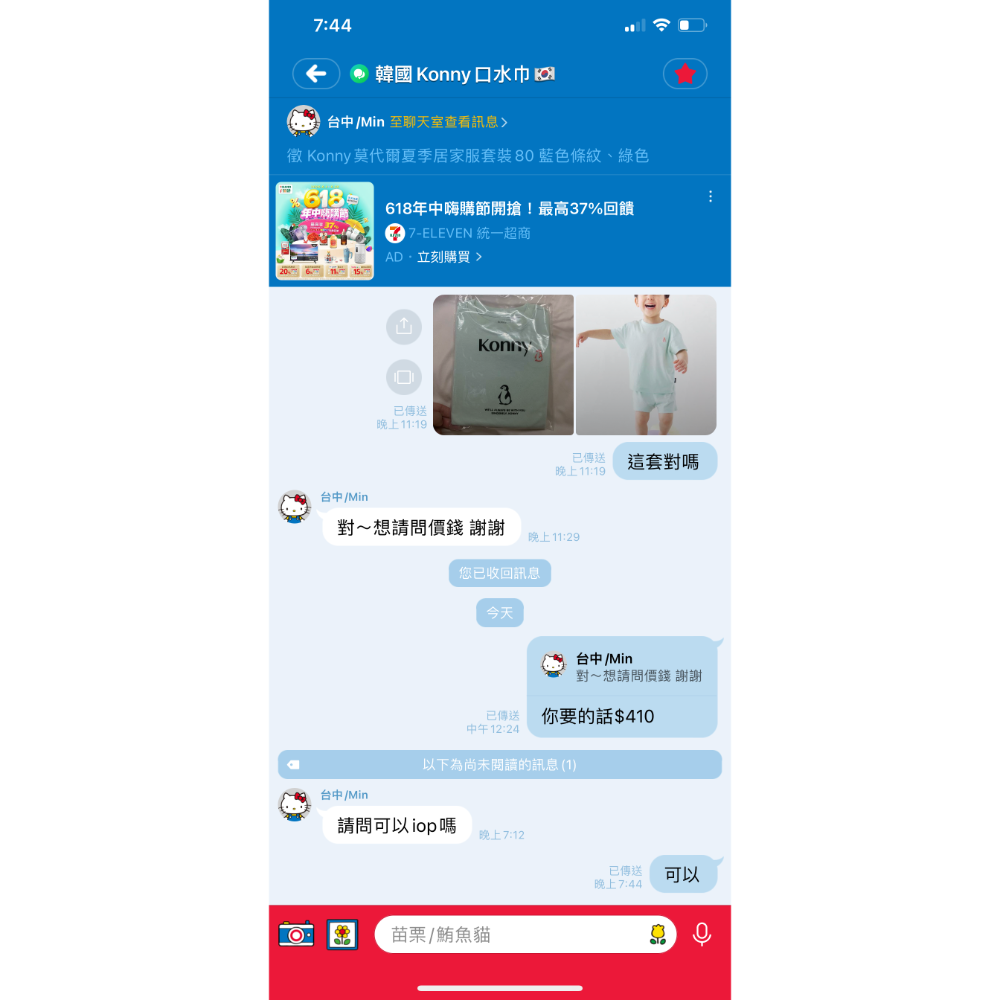Go back using the arrow button
Image resolution: width=1000 pixels, height=1000 pixels.
316,74
